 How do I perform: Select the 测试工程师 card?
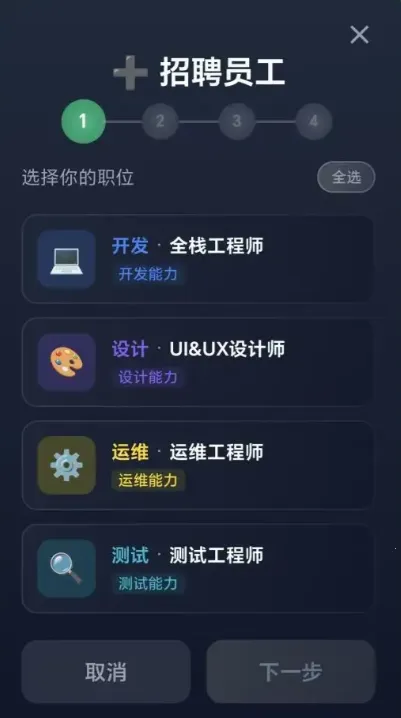click(x=197, y=568)
